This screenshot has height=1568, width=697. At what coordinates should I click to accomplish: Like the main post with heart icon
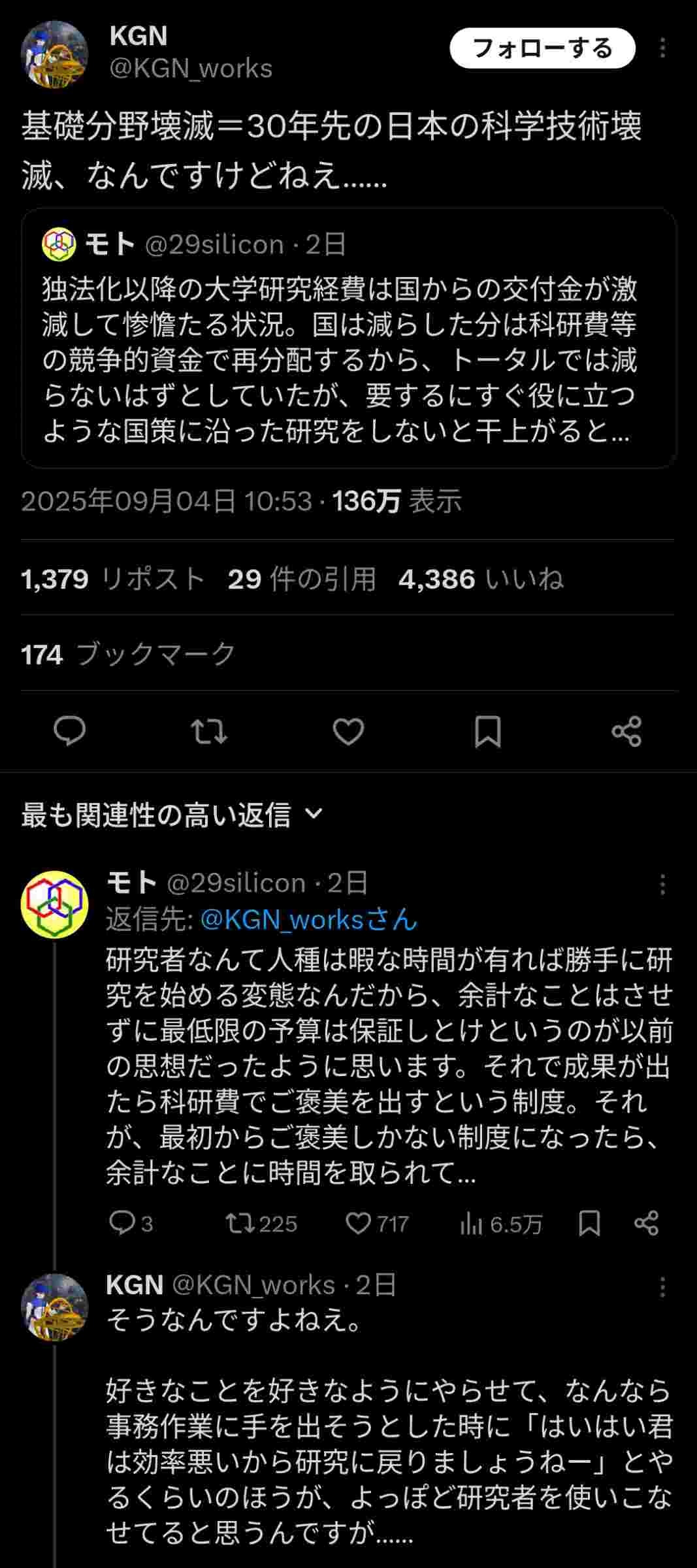click(x=348, y=731)
